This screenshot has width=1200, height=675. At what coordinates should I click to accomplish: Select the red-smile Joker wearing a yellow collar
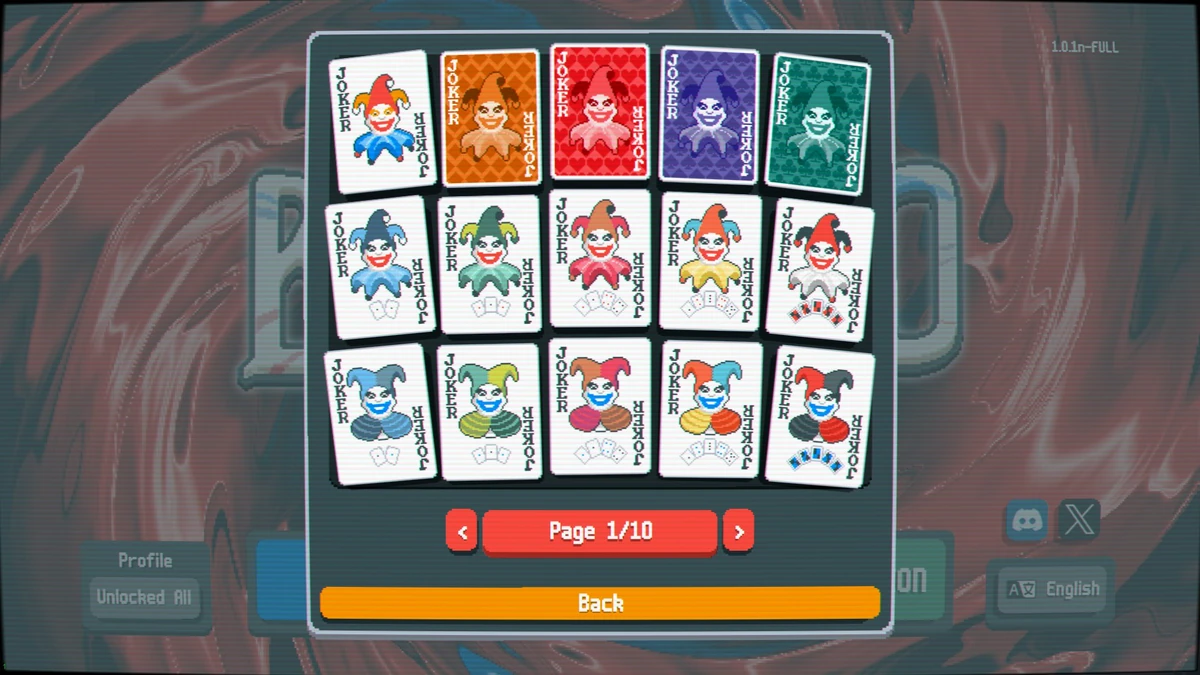pos(711,261)
